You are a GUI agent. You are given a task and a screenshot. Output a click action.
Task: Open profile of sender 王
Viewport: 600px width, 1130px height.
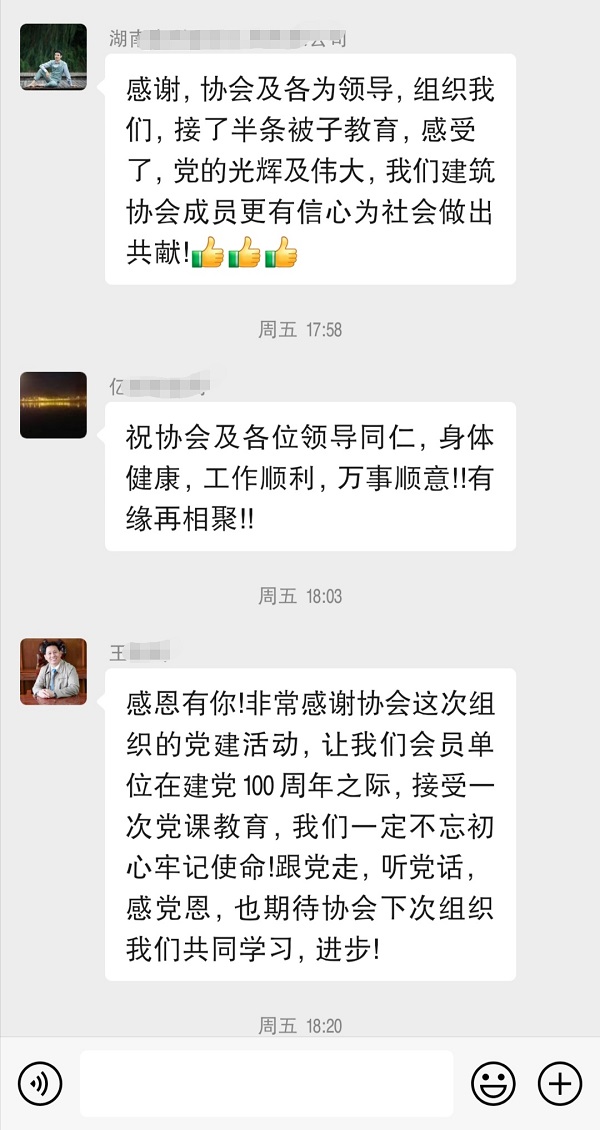[53, 671]
